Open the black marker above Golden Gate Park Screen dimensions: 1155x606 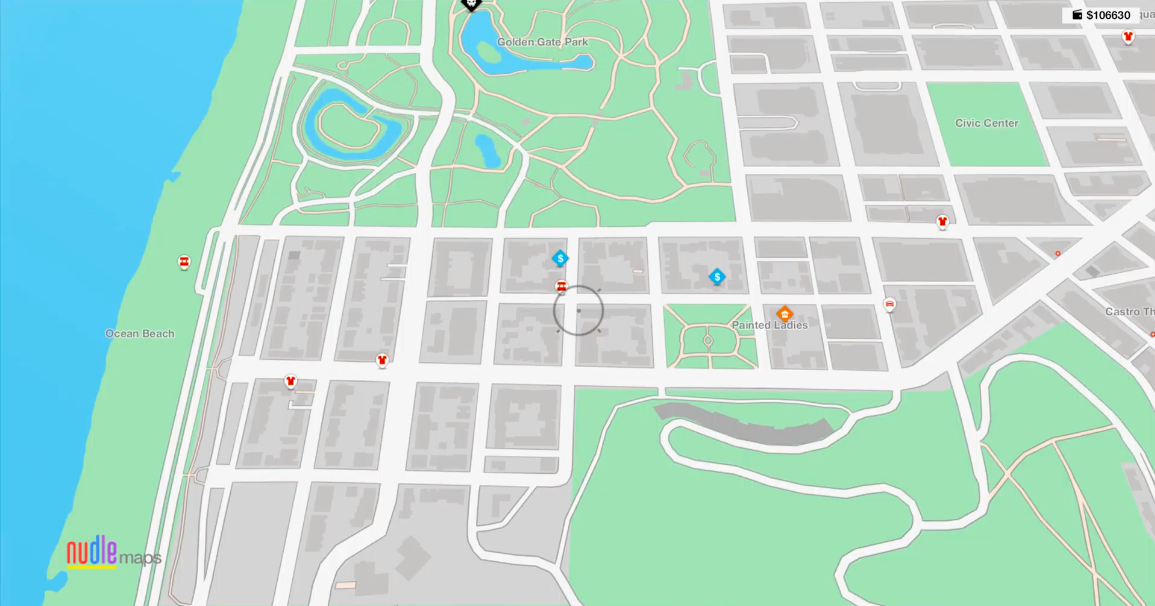tap(471, 4)
